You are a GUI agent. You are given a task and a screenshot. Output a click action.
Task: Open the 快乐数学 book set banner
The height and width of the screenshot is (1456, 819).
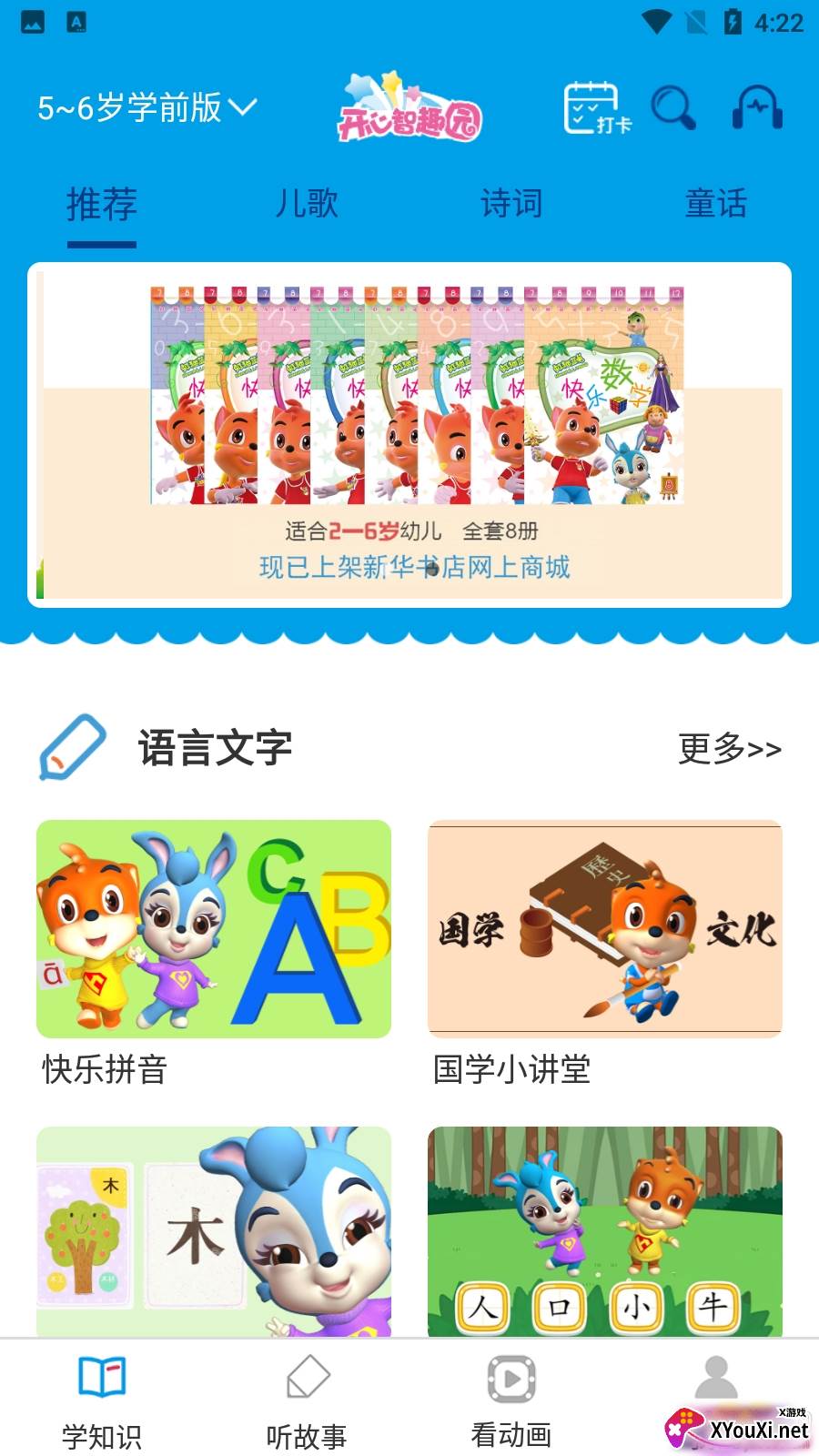(409, 434)
